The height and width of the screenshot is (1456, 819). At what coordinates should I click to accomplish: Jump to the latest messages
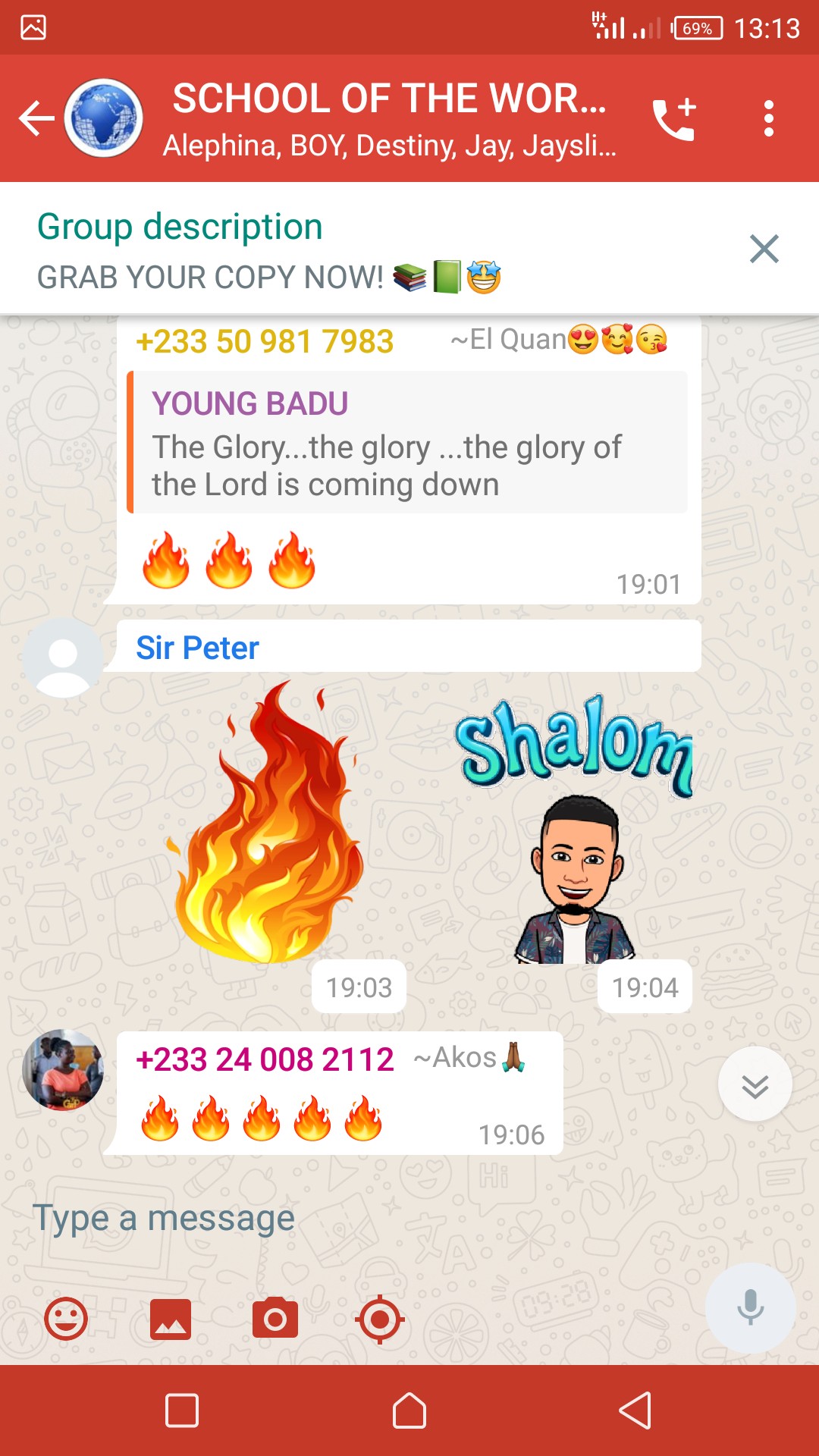[755, 1085]
